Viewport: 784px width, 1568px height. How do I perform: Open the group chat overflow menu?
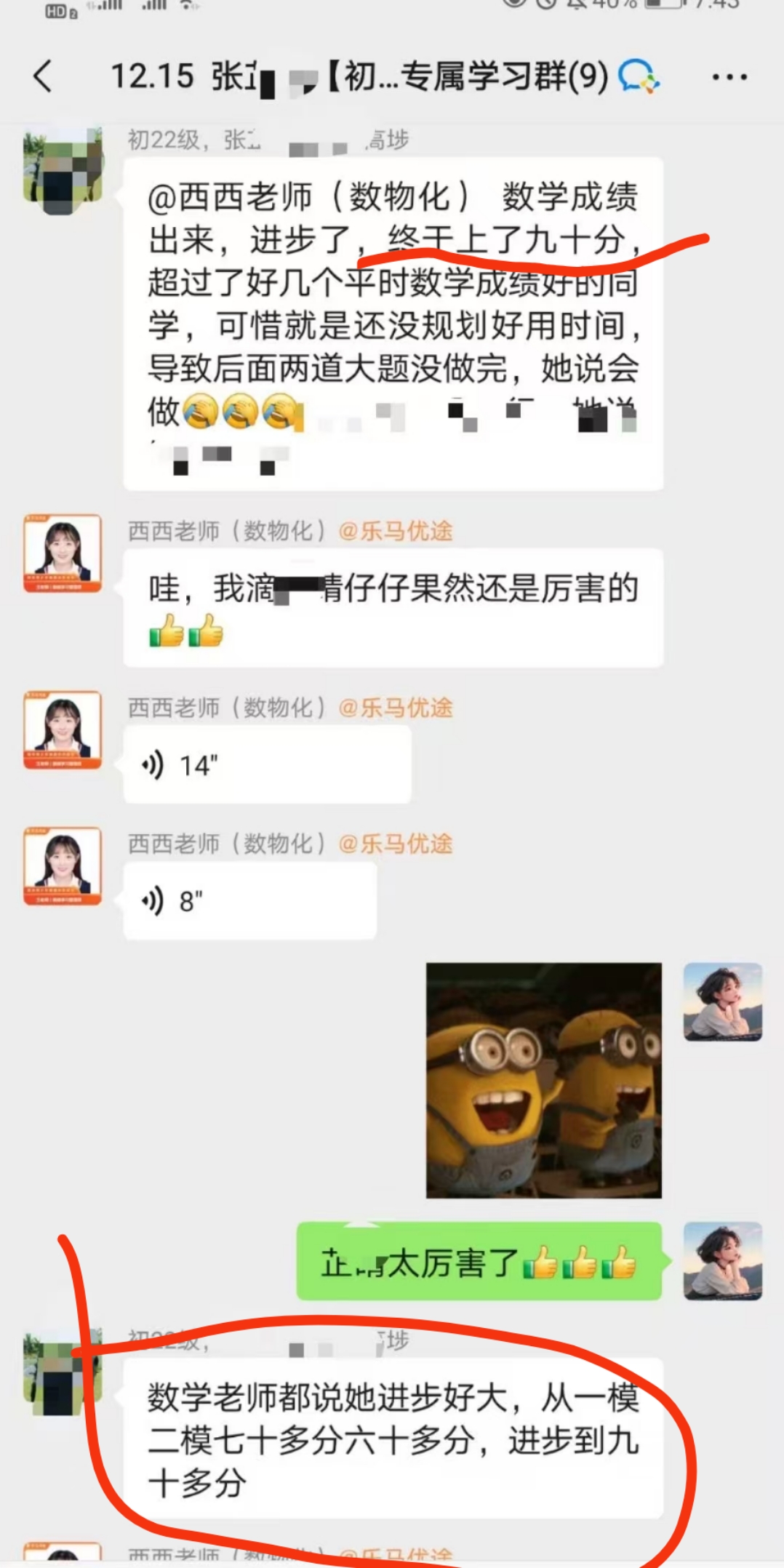729,77
